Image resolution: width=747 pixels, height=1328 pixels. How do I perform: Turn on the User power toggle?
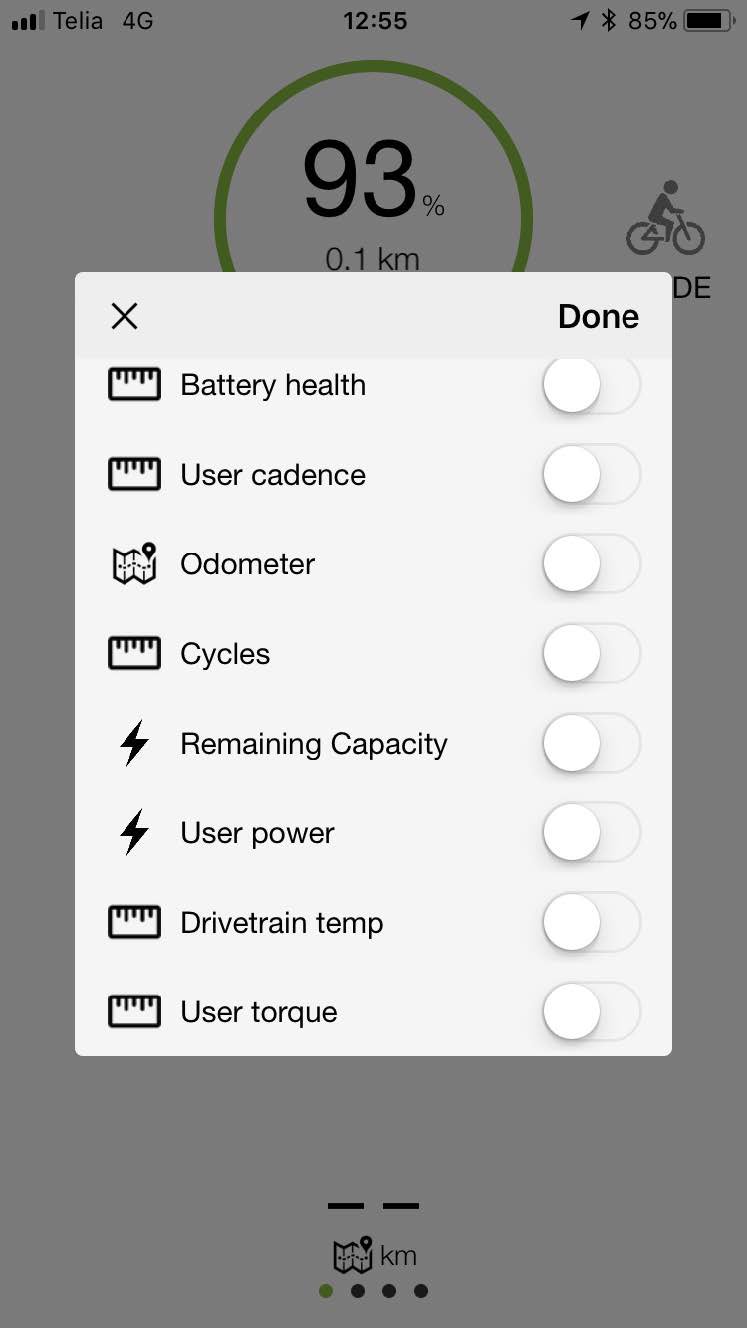[591, 832]
